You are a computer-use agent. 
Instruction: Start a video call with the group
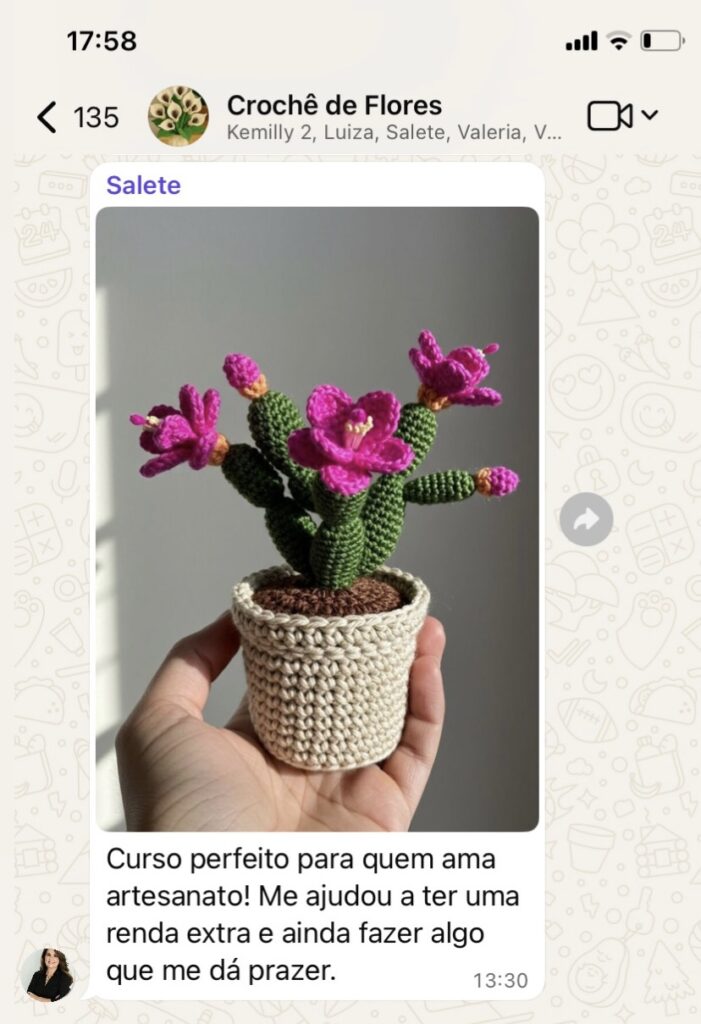(x=610, y=116)
